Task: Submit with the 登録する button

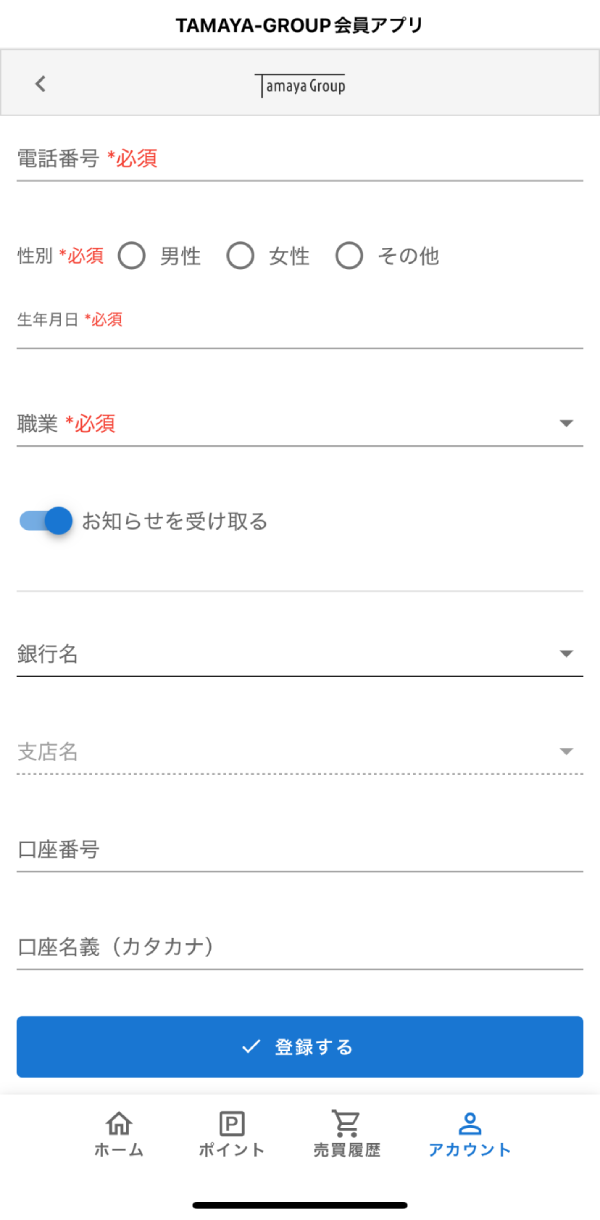Action: point(300,1047)
